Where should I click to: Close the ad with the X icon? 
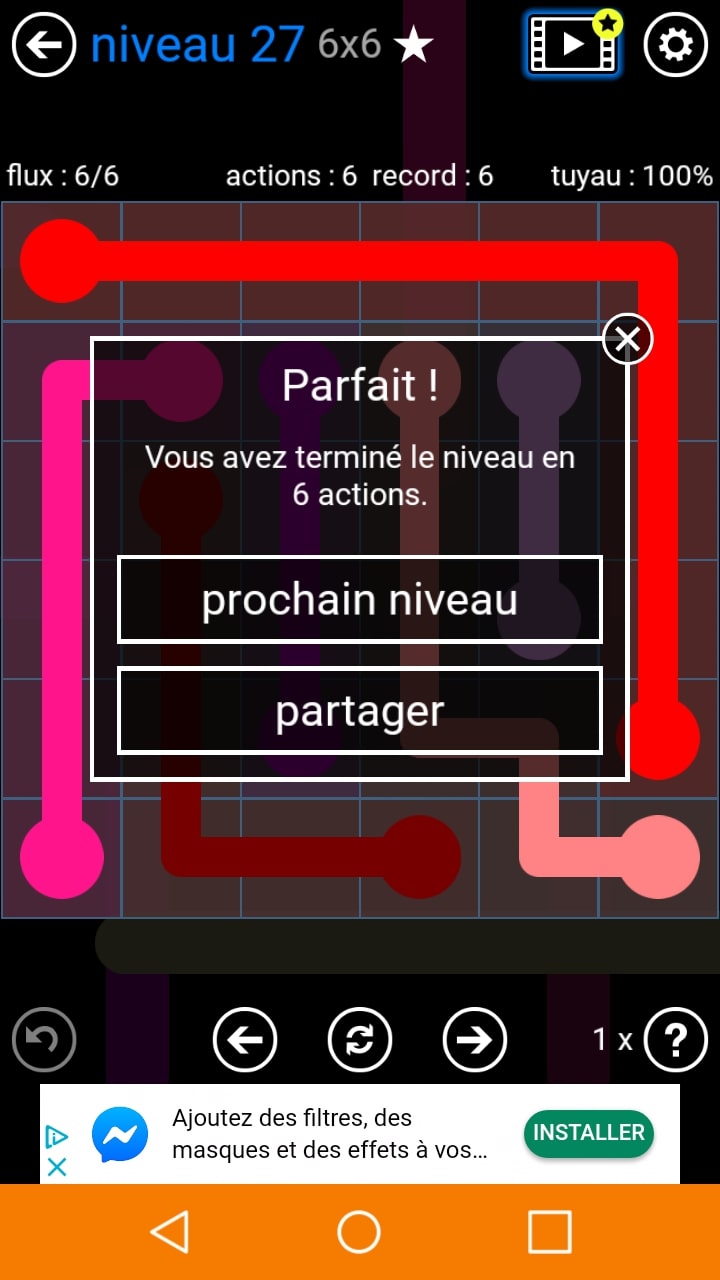[x=57, y=1167]
